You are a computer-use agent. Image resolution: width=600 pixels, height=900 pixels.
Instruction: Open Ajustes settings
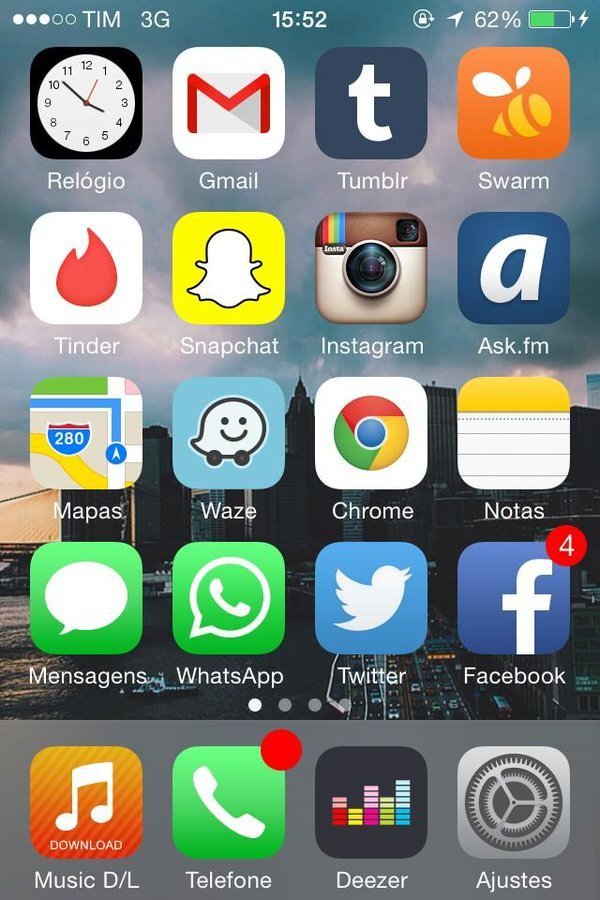click(513, 802)
